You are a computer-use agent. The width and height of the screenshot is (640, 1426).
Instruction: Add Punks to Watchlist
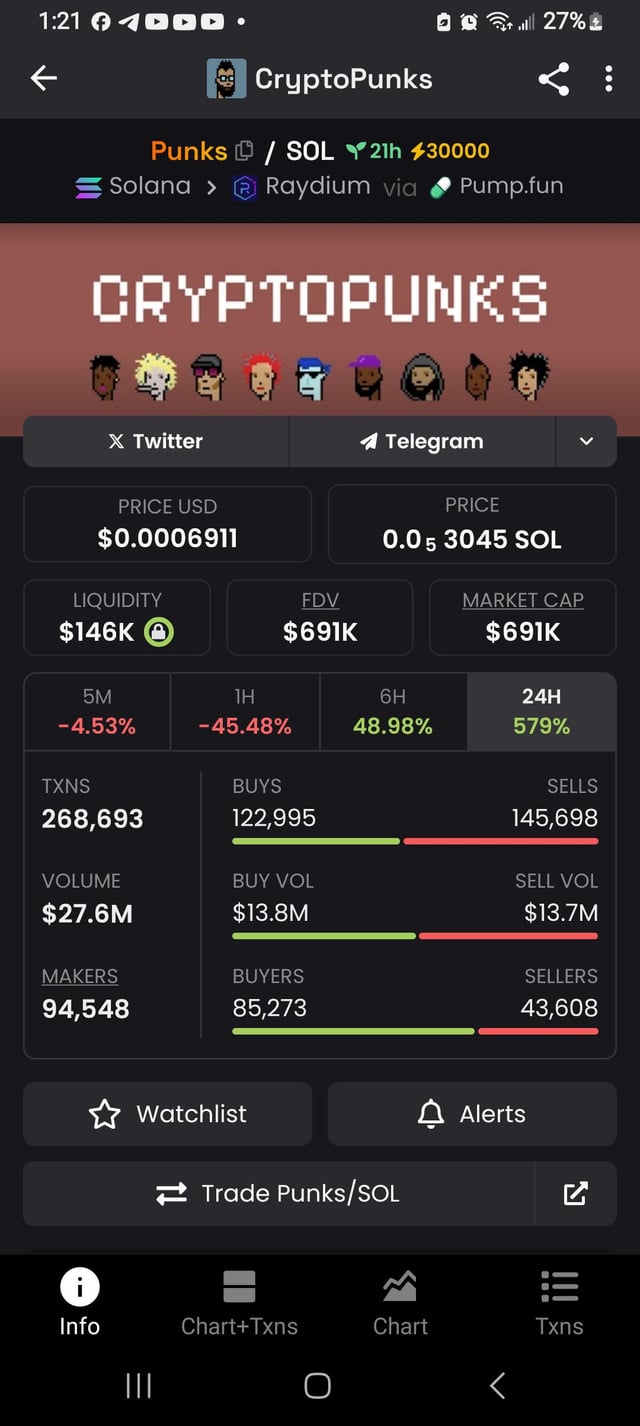pyautogui.click(x=167, y=1114)
